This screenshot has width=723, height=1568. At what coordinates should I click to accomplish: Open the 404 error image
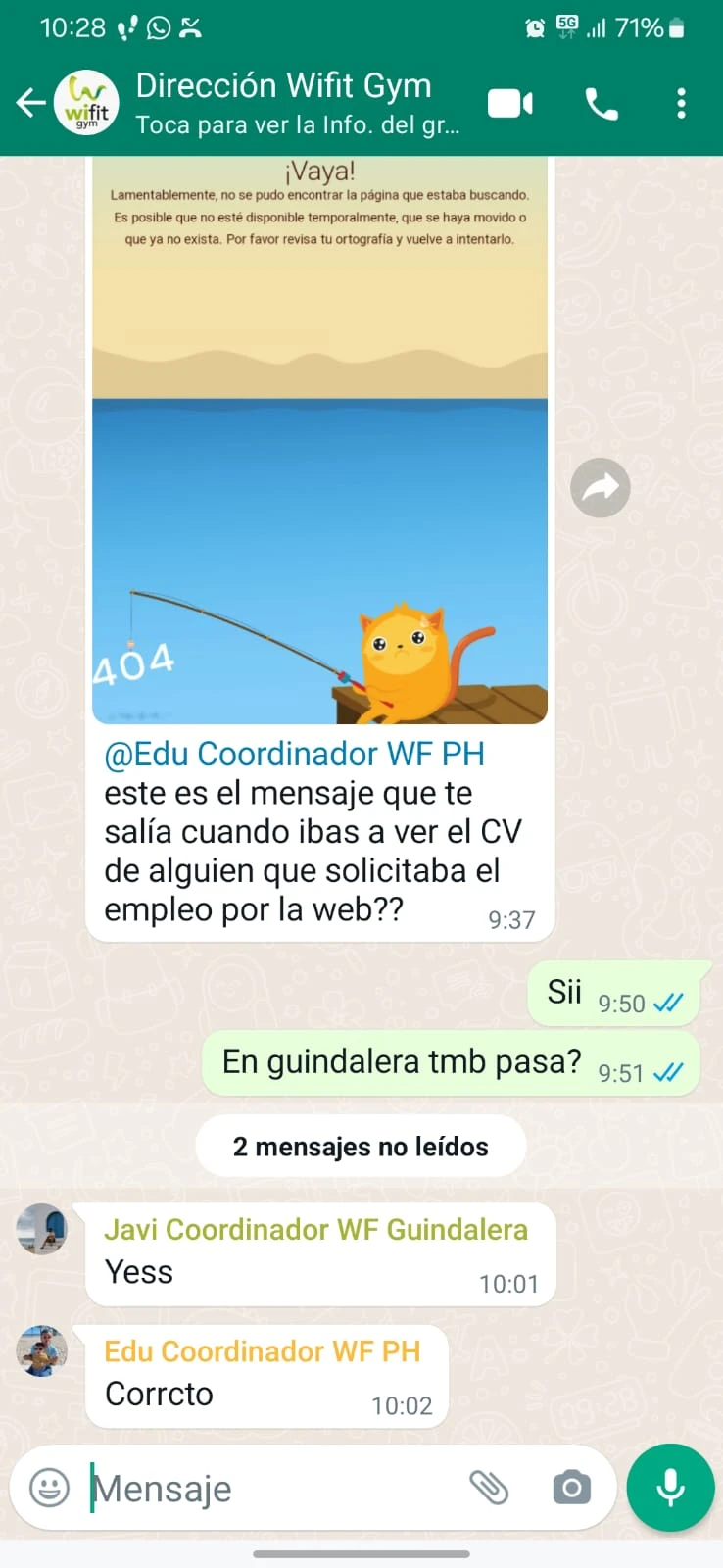point(319,441)
